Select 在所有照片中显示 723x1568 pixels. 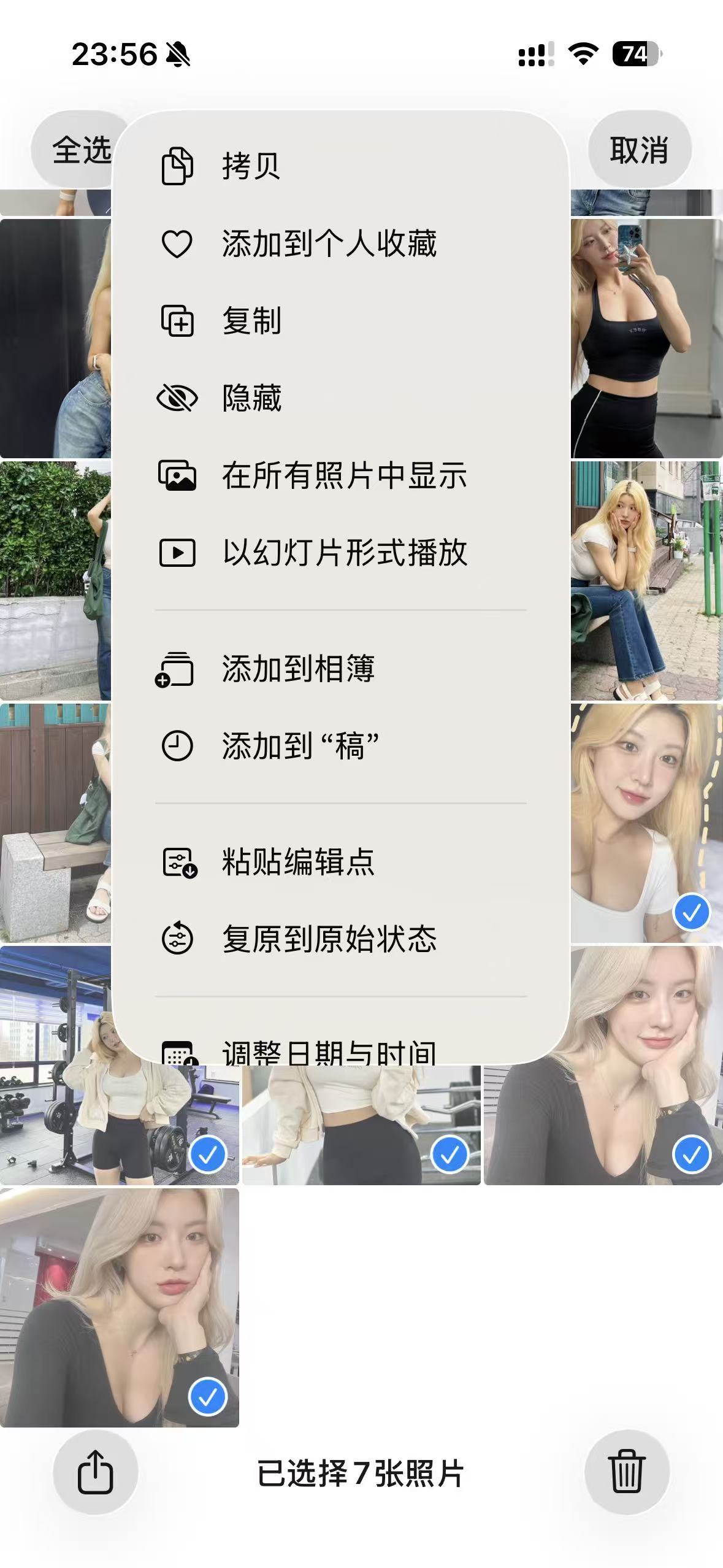point(343,475)
